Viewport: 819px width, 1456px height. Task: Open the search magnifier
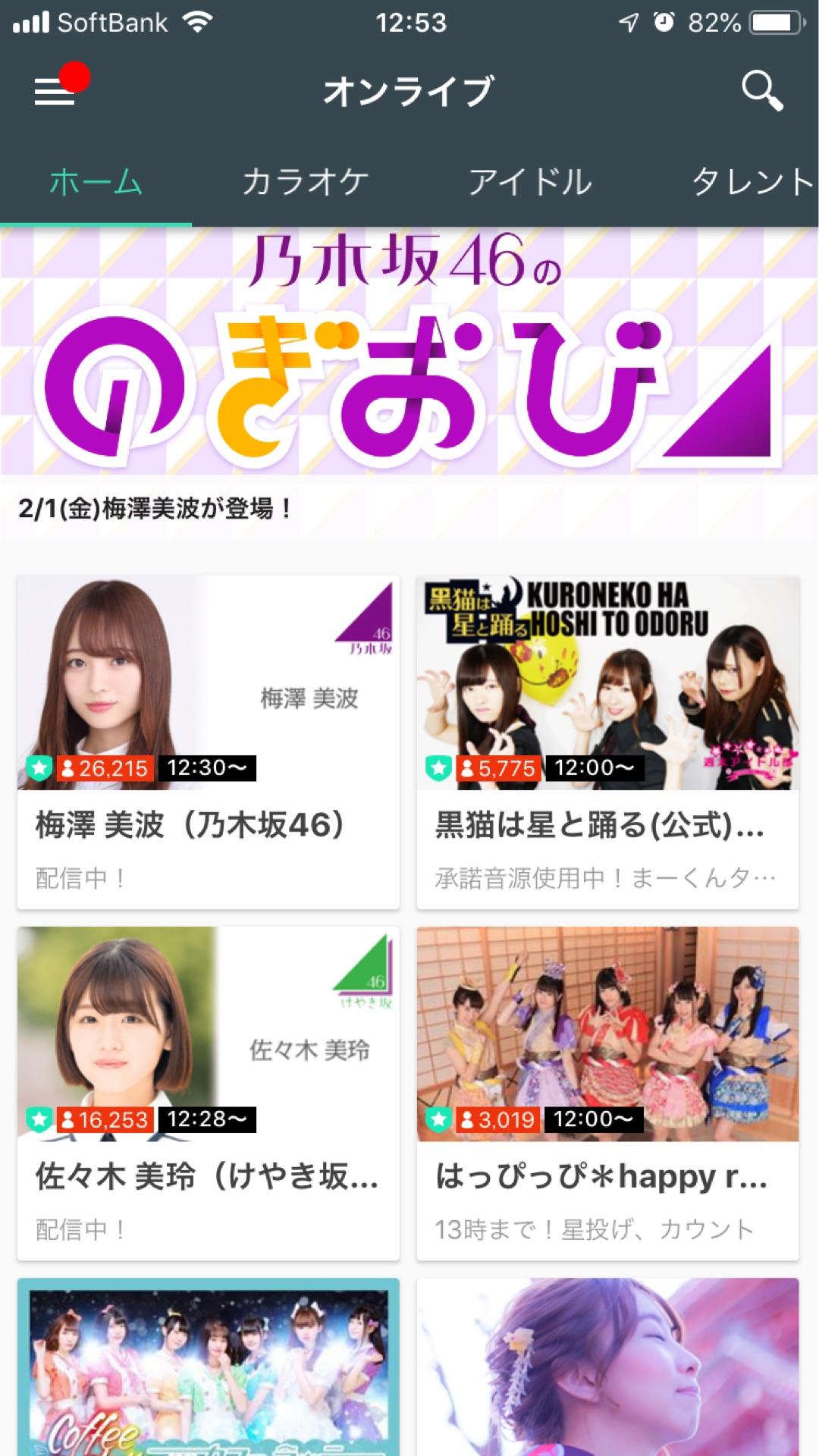point(761,91)
